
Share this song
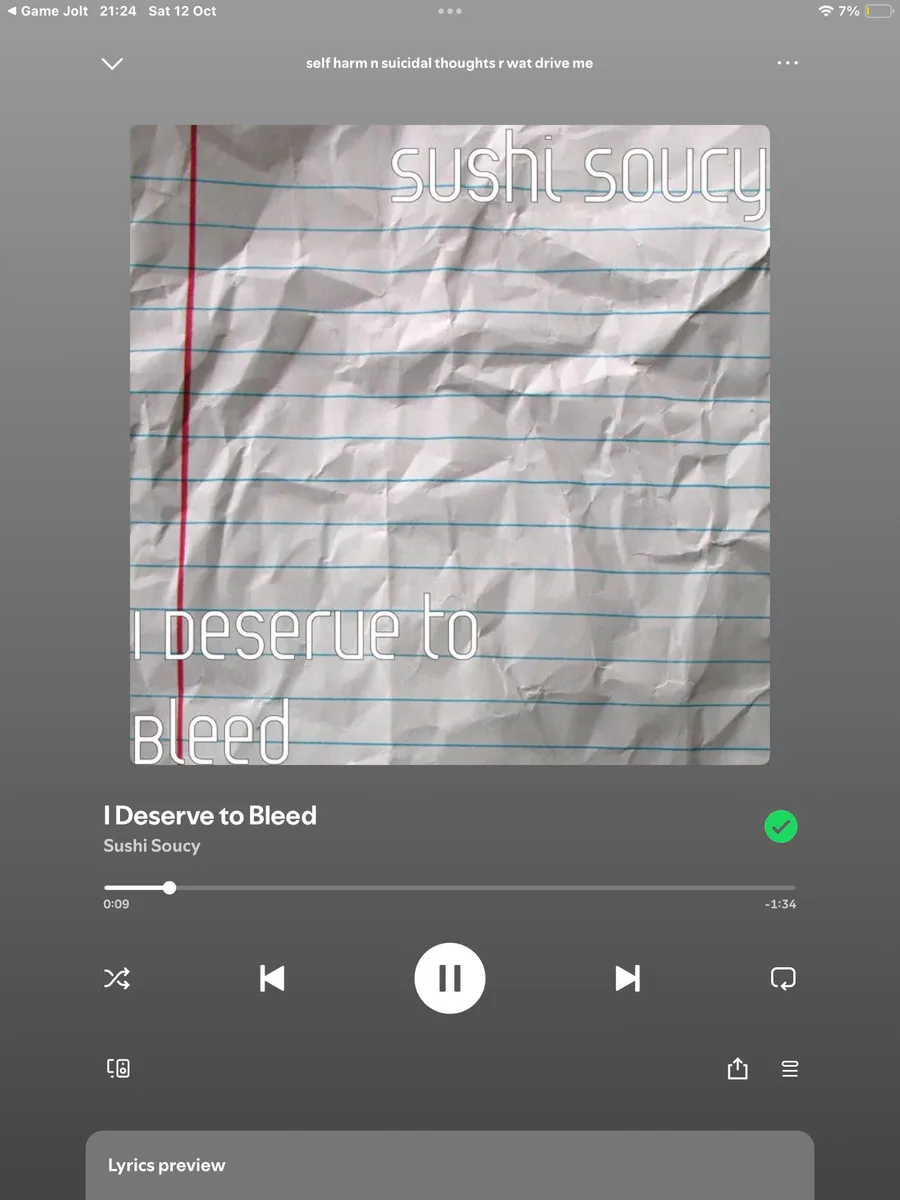(737, 1069)
